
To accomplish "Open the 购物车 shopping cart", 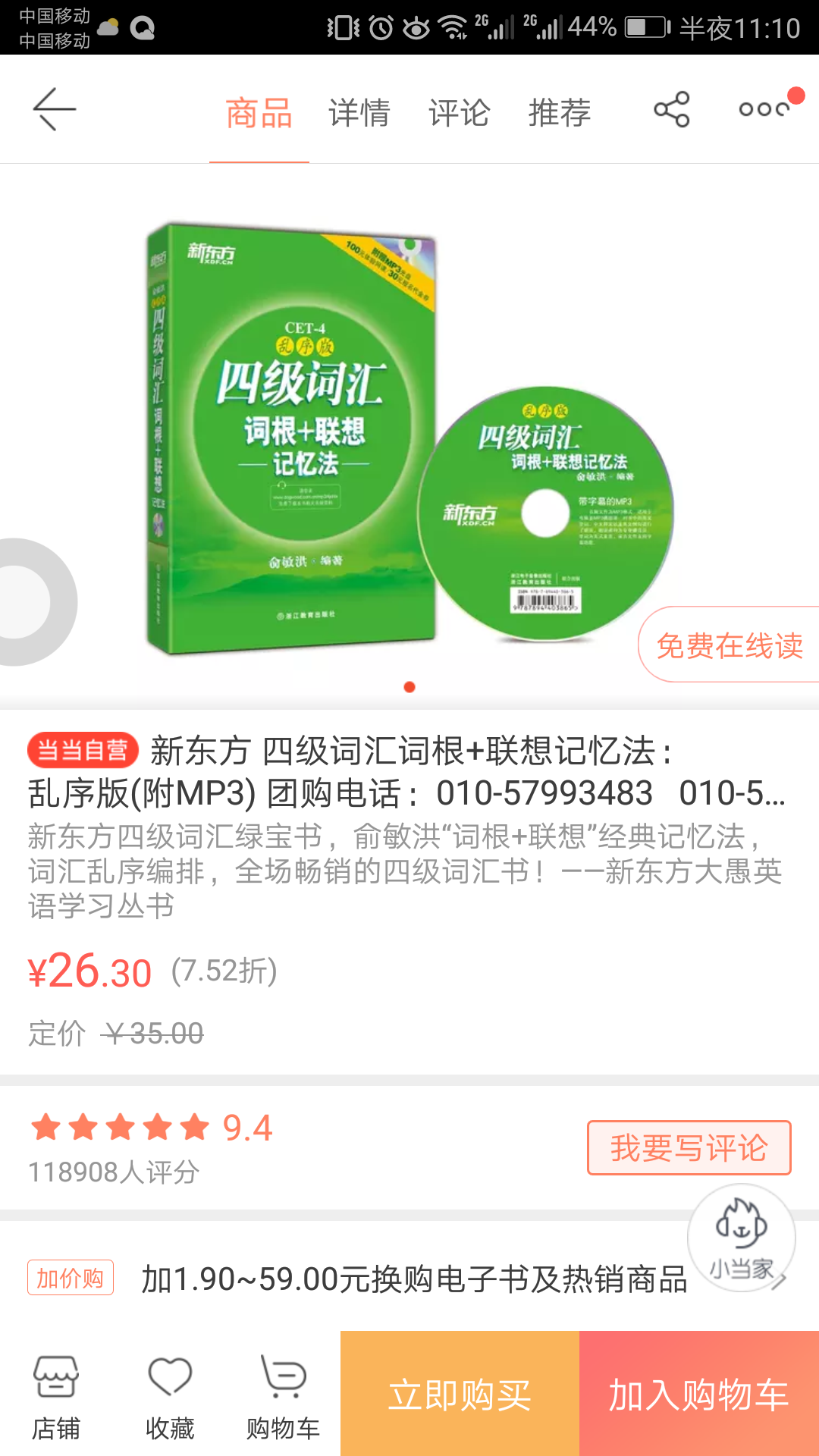I will point(283,1396).
